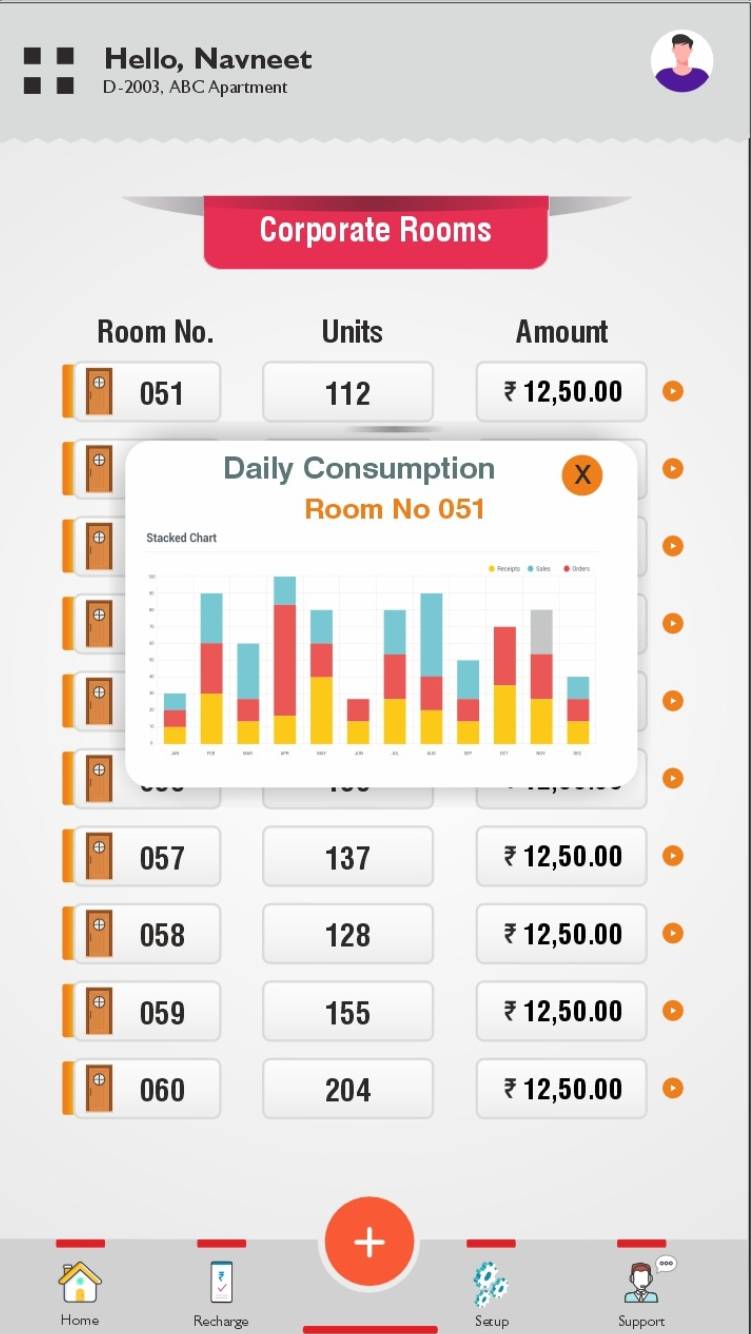Open the grid menu icon
Image resolution: width=751 pixels, height=1334 pixels.
(x=49, y=70)
